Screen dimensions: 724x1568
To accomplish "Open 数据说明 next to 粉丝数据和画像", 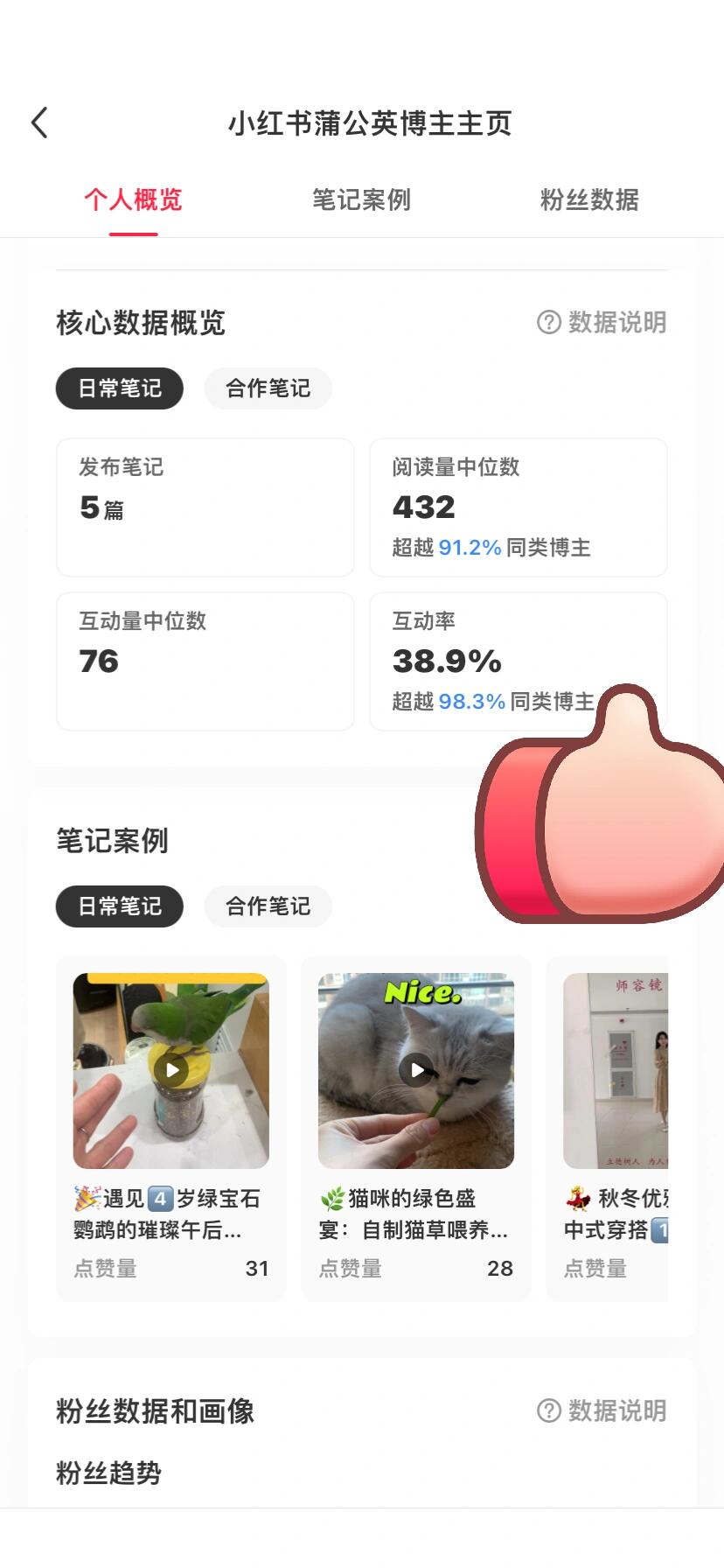I will coord(602,1411).
